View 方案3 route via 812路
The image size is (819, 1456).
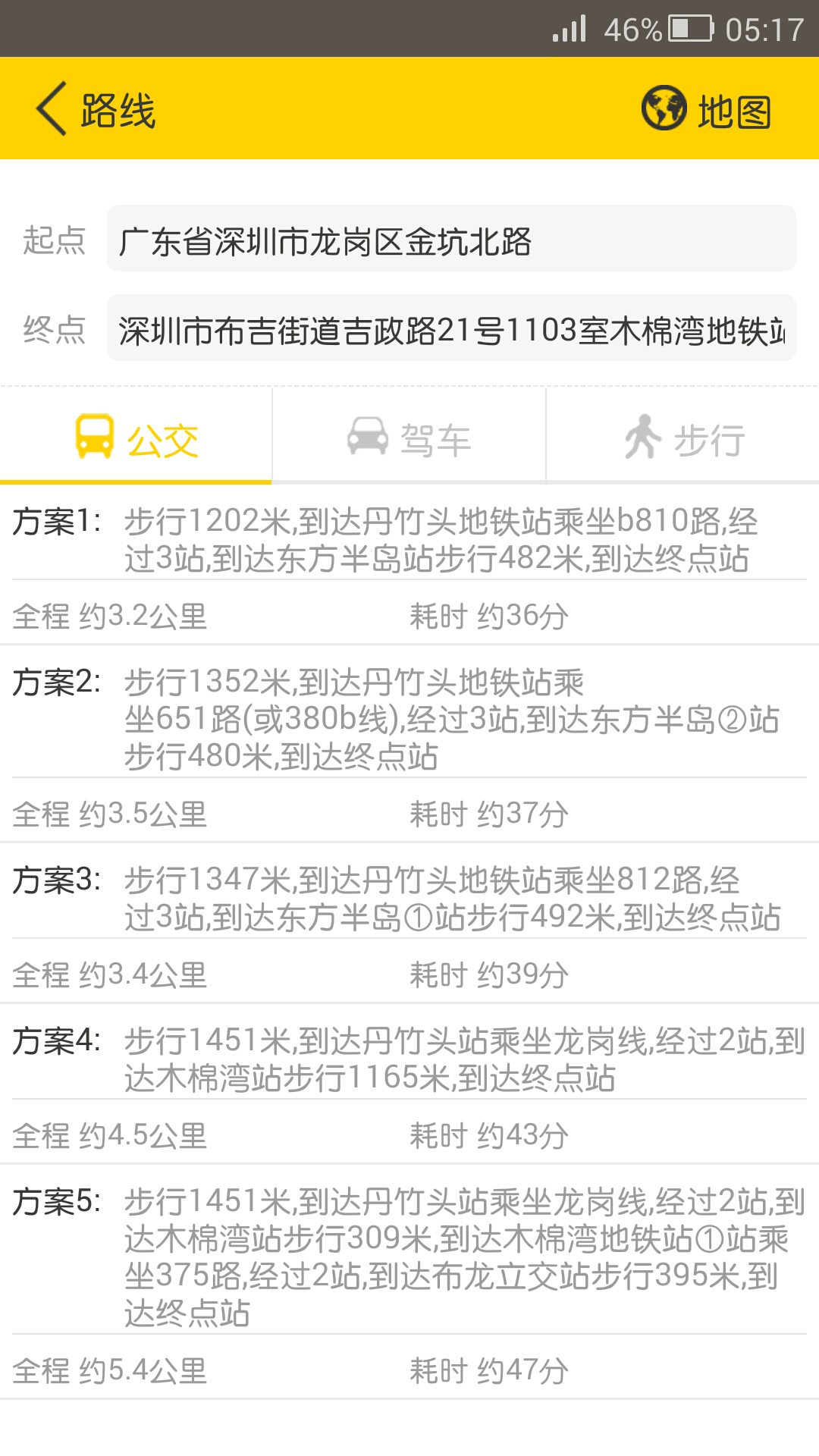[x=409, y=924]
